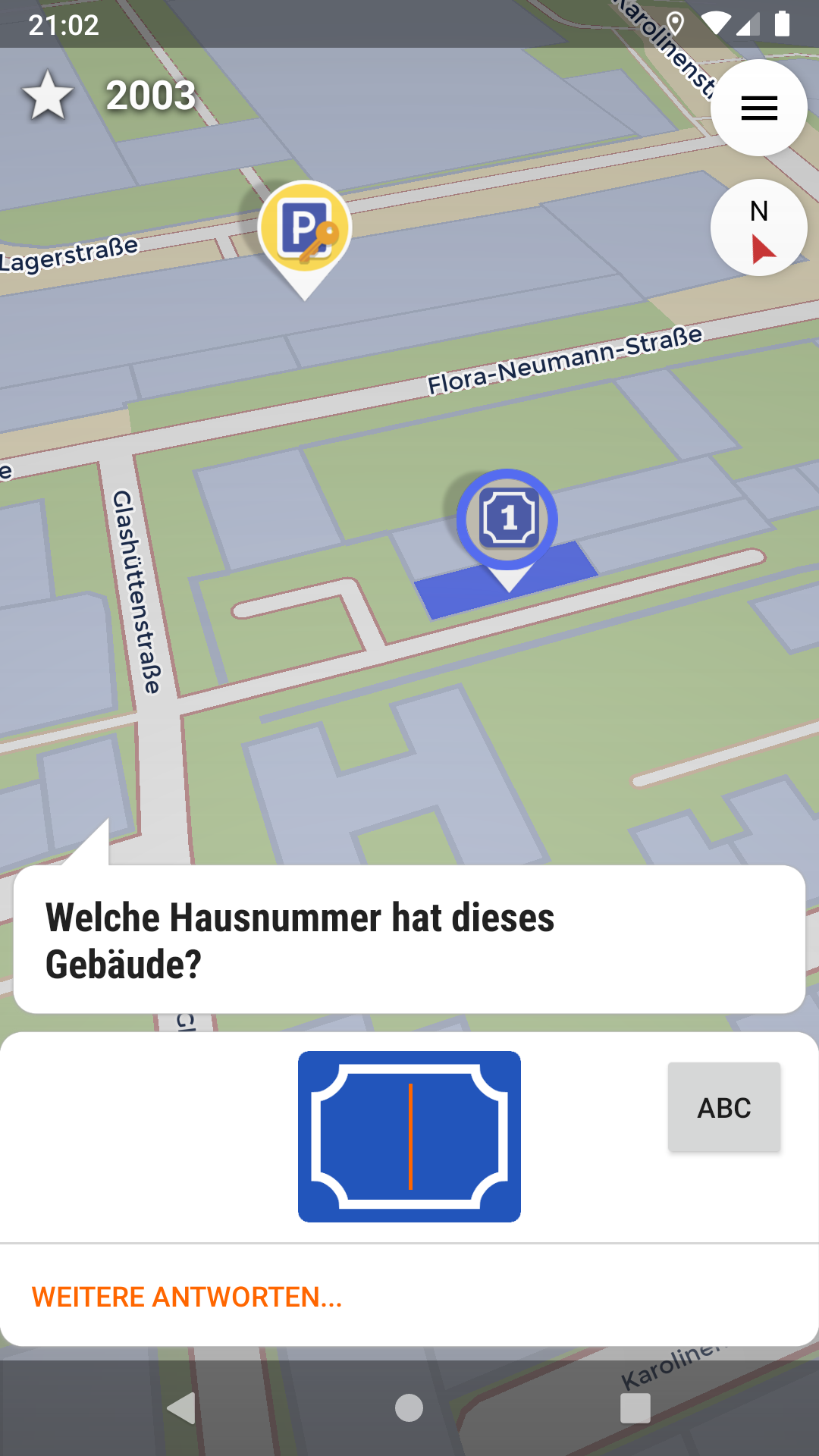Go back using system navigation bar
819x1456 pixels.
pyautogui.click(x=182, y=1408)
